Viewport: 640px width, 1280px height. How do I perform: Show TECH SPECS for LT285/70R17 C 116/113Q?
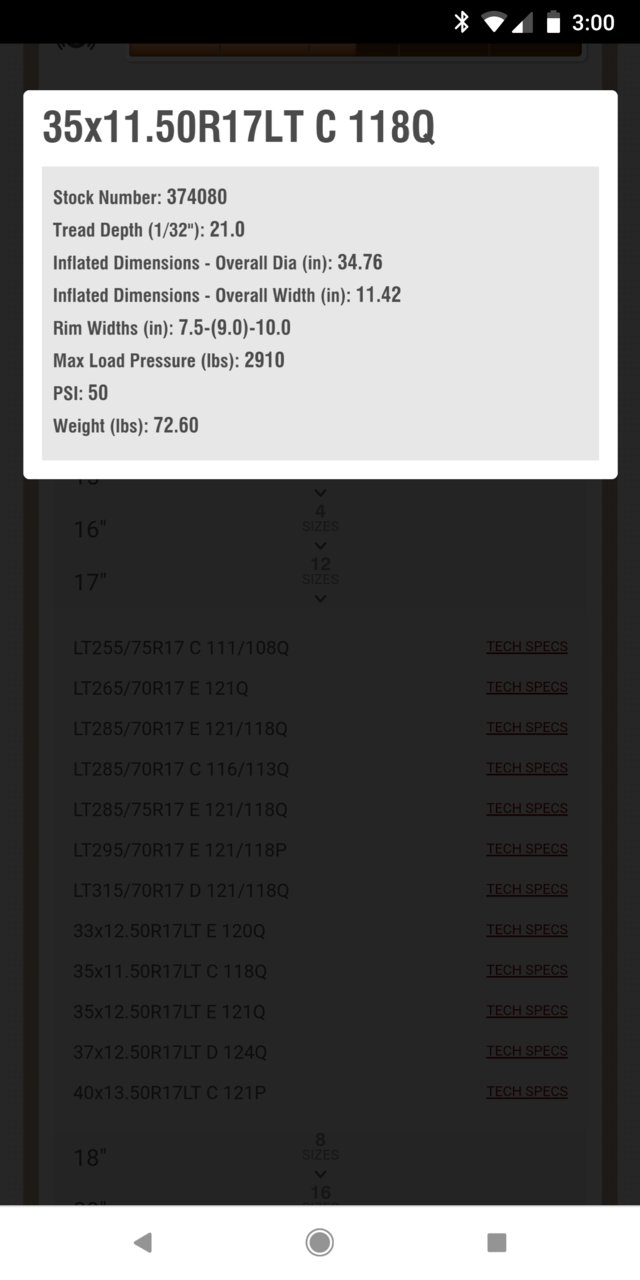coord(527,768)
